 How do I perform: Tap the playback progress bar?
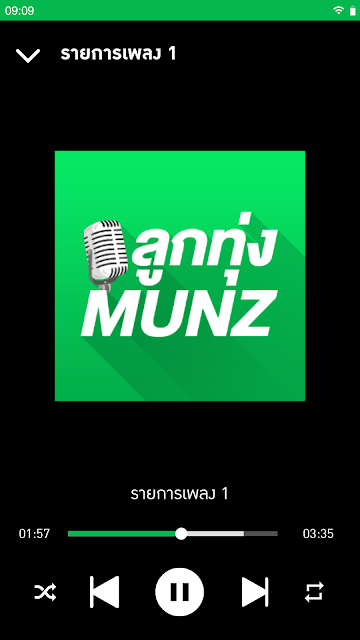tap(173, 533)
